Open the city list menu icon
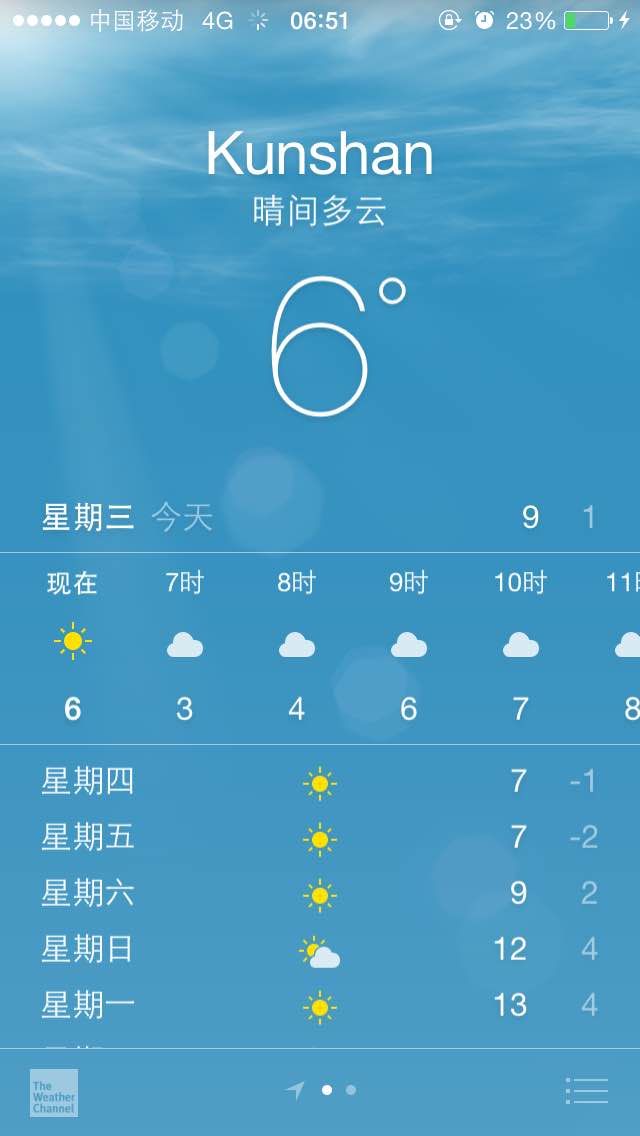The width and height of the screenshot is (640, 1136). point(586,1090)
